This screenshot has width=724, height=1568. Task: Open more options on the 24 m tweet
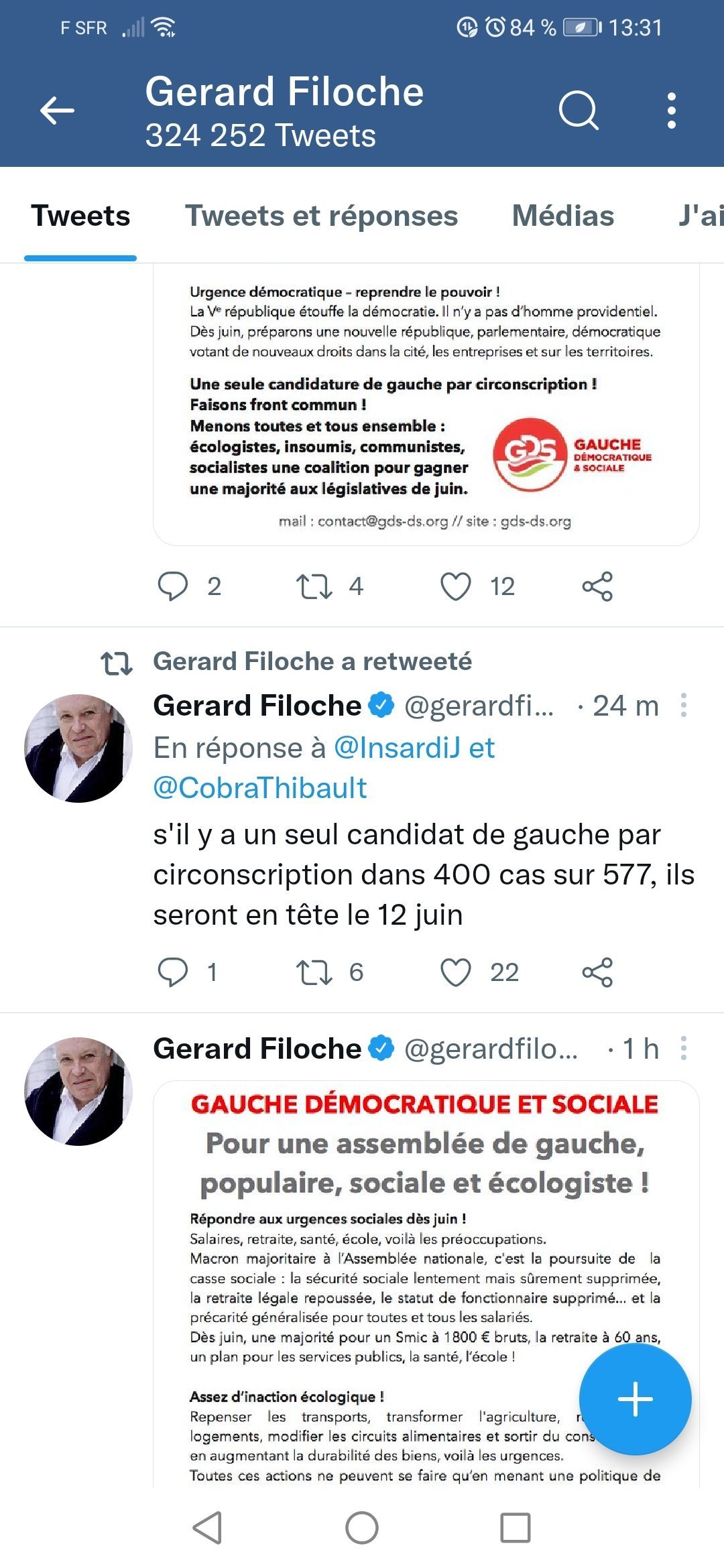tap(683, 706)
